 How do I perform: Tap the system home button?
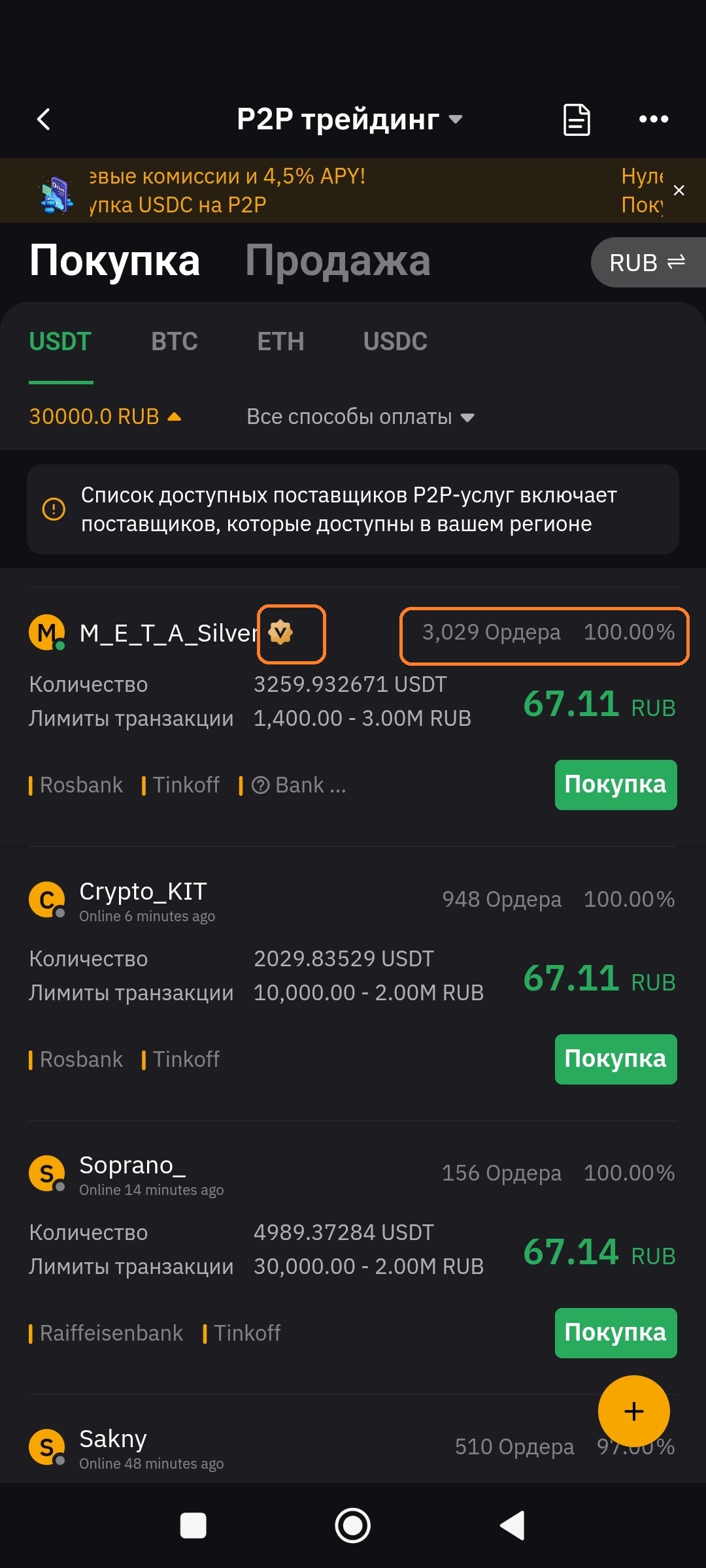coord(353,1526)
